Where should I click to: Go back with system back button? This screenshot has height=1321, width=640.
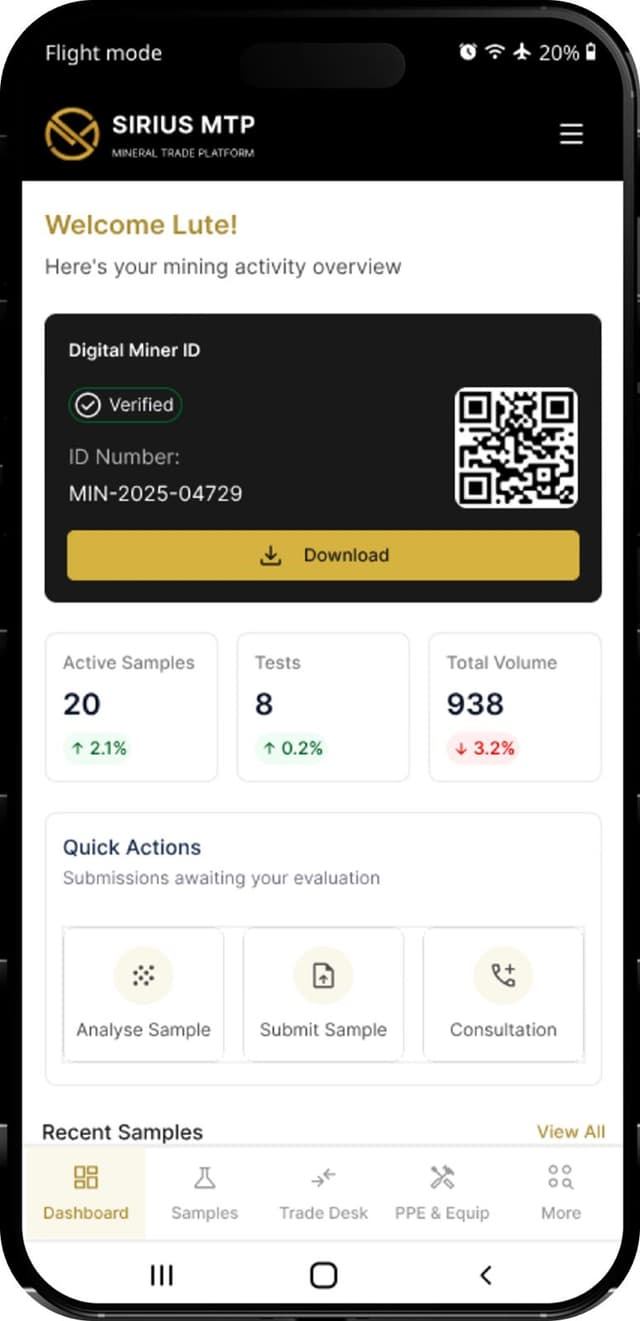(x=486, y=1275)
